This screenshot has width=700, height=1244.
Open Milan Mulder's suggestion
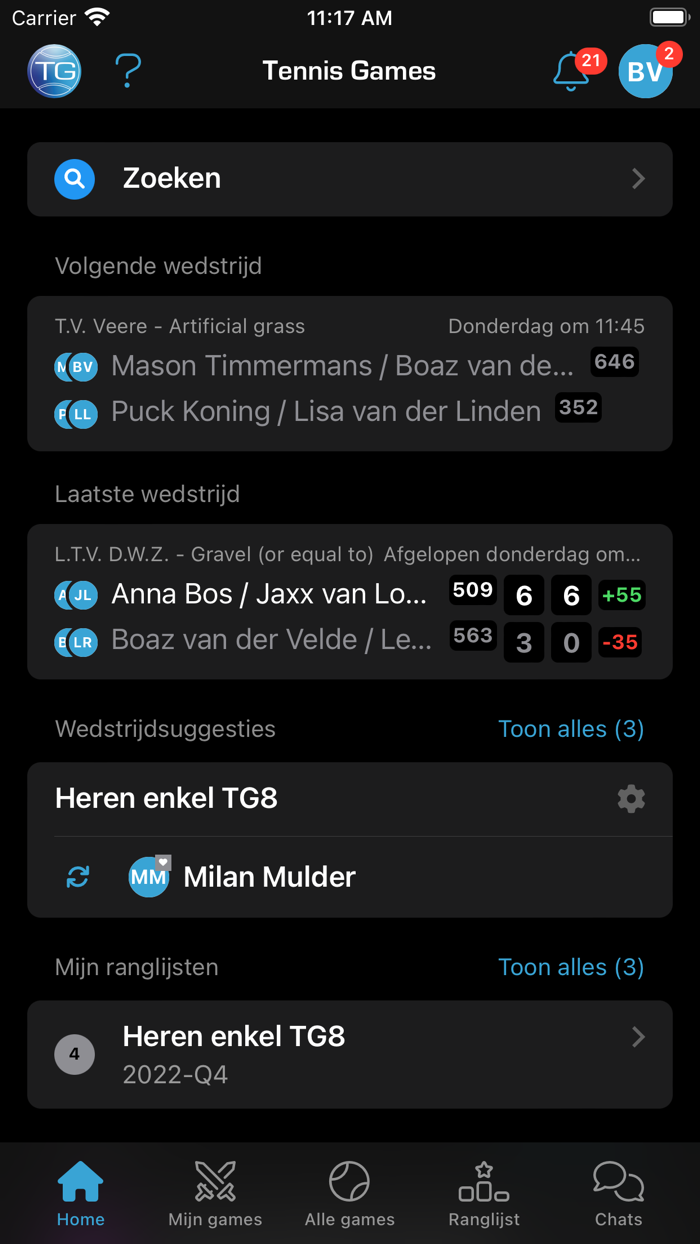pos(269,877)
